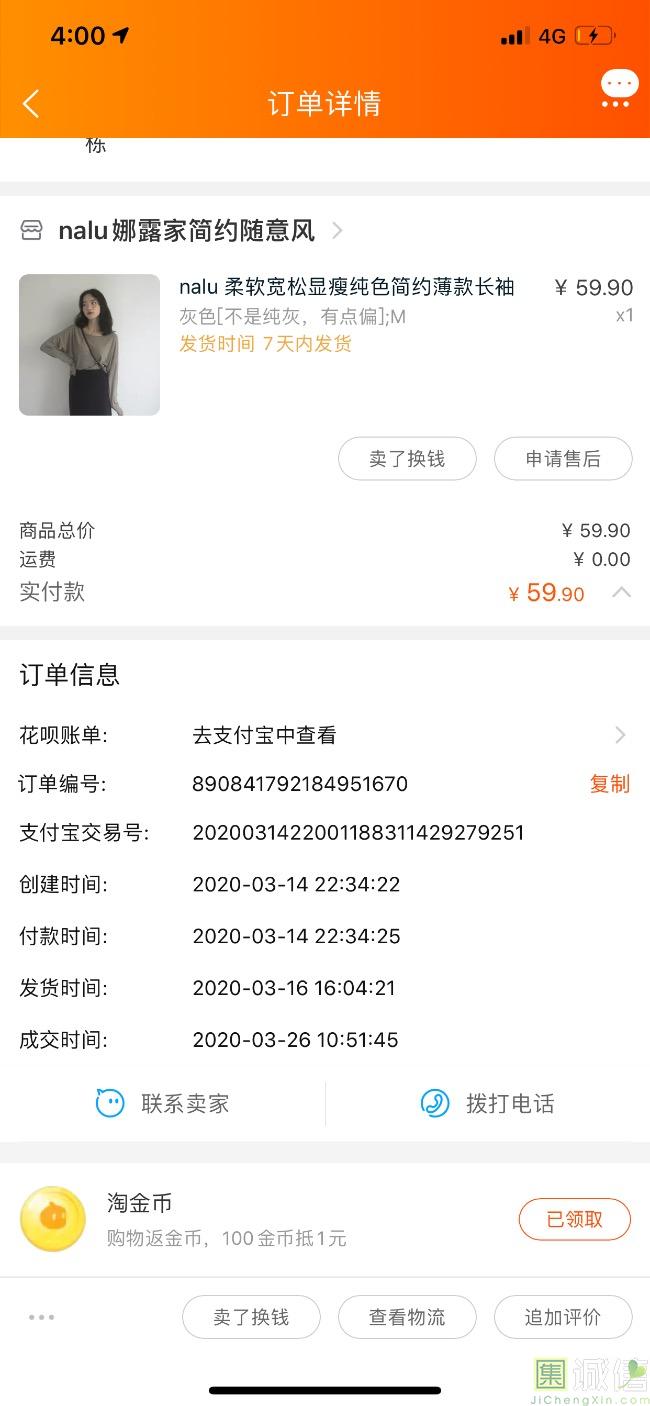650x1406 pixels.
Task: Tap the 已领取 淘金币 button
Action: (x=574, y=1219)
